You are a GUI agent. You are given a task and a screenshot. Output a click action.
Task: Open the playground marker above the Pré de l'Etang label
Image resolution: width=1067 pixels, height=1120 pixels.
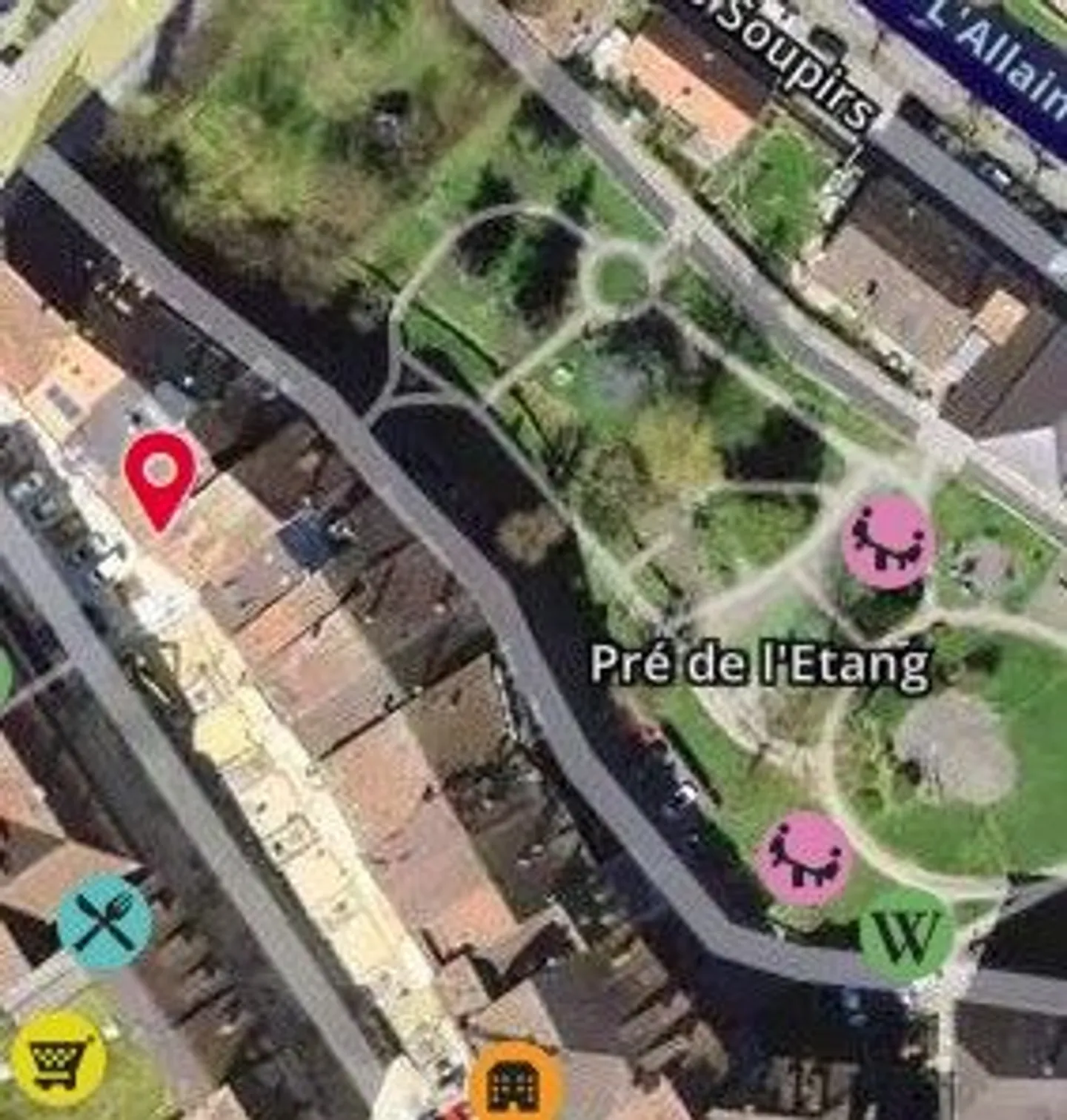click(x=887, y=542)
